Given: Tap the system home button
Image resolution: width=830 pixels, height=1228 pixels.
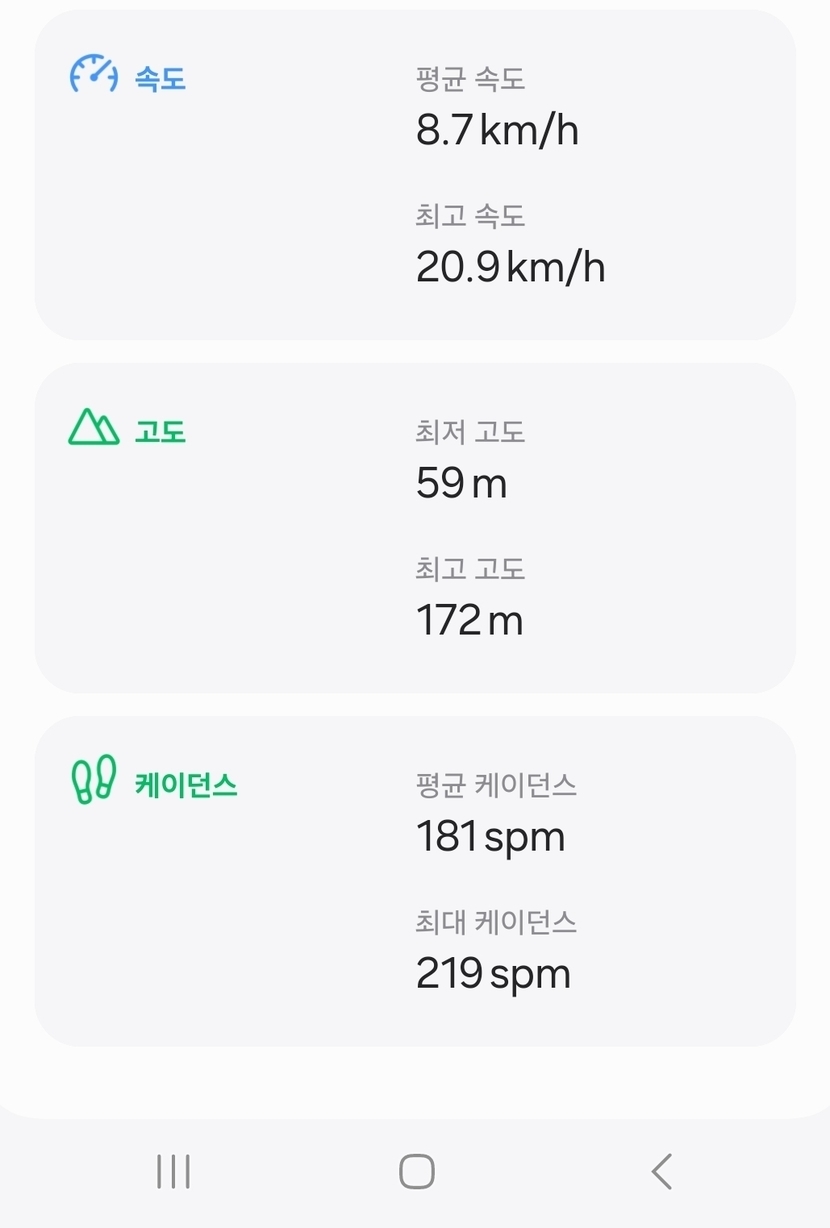Looking at the screenshot, I should [x=416, y=1171].
